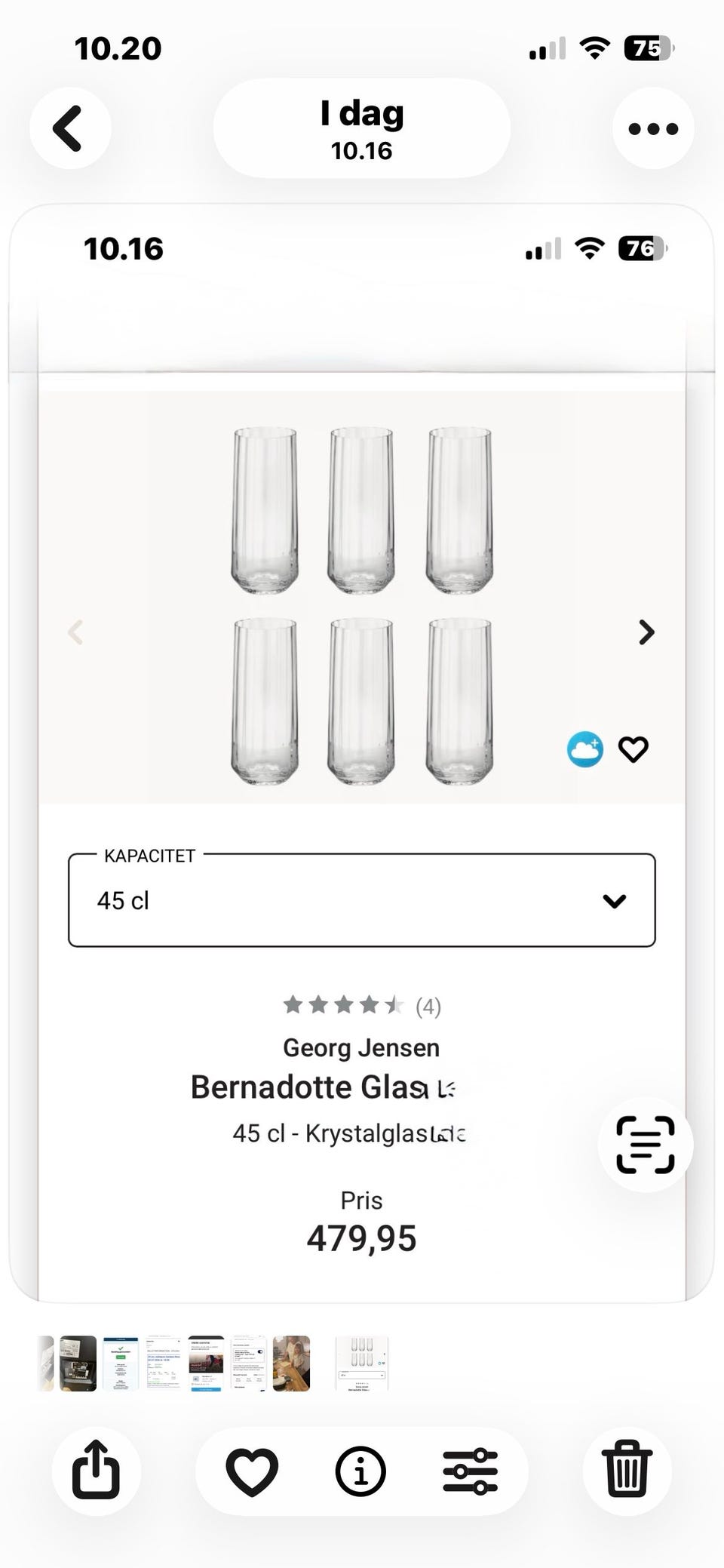This screenshot has width=724, height=1568.
Task: Delete the screenshot using the trash icon
Action: click(x=628, y=1468)
